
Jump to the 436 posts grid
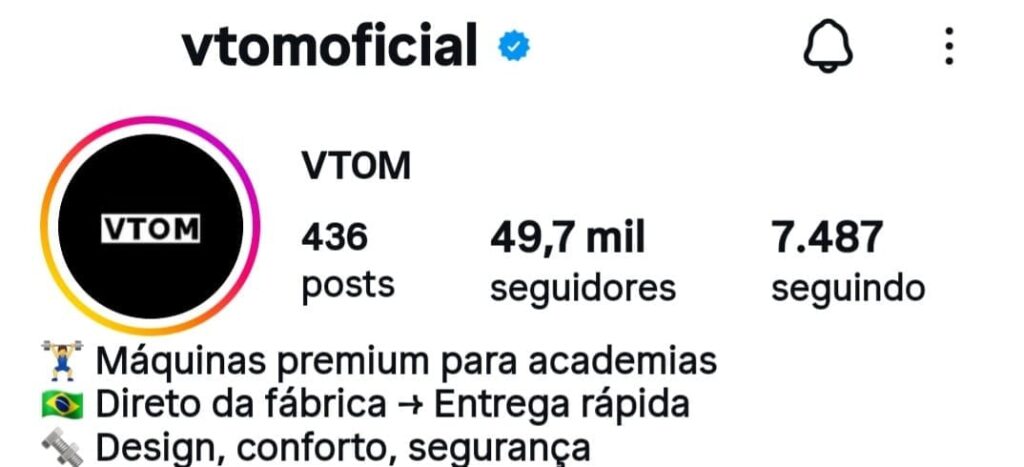(347, 262)
